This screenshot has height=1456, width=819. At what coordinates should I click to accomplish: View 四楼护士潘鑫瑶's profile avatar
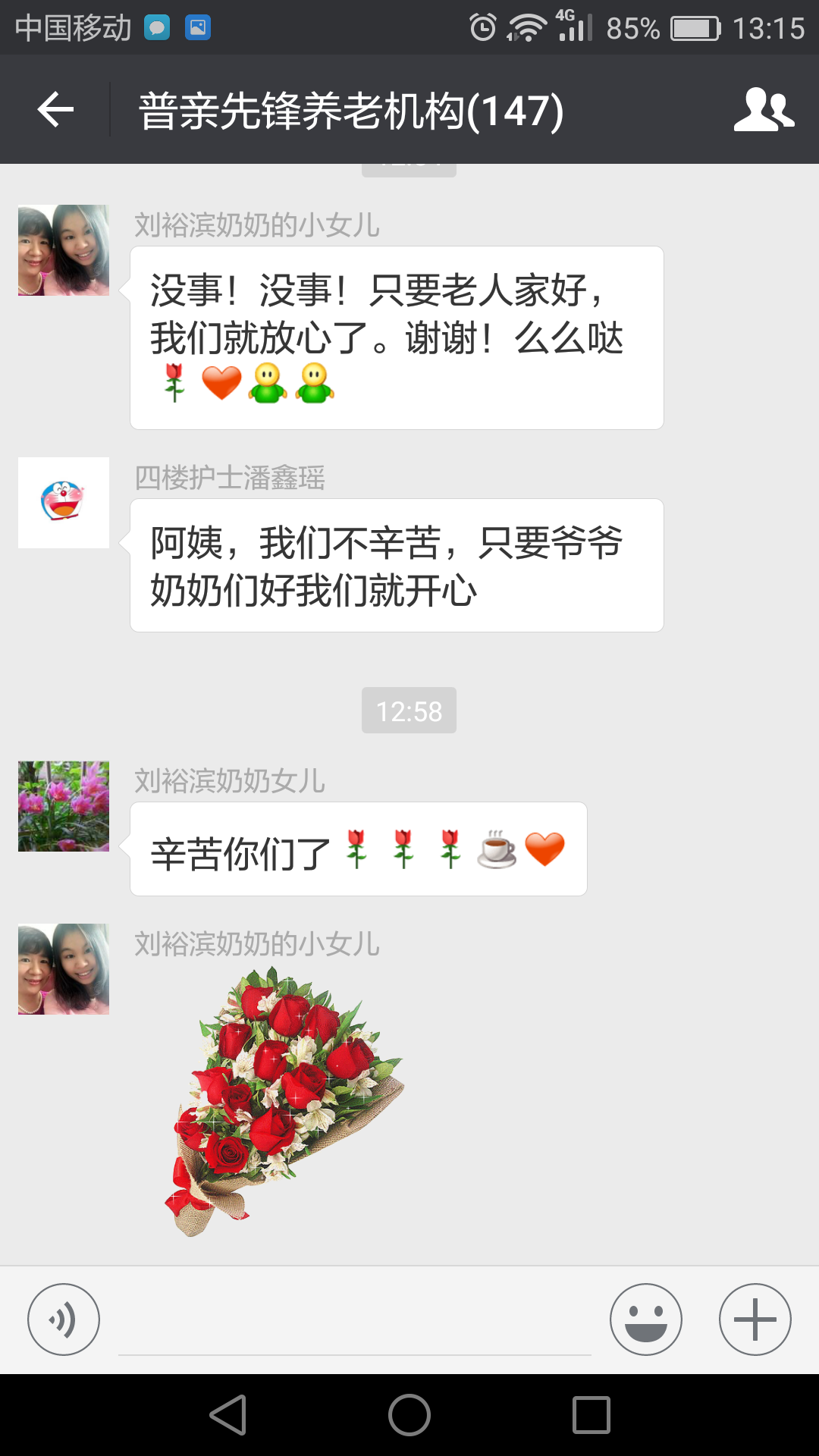tap(64, 502)
